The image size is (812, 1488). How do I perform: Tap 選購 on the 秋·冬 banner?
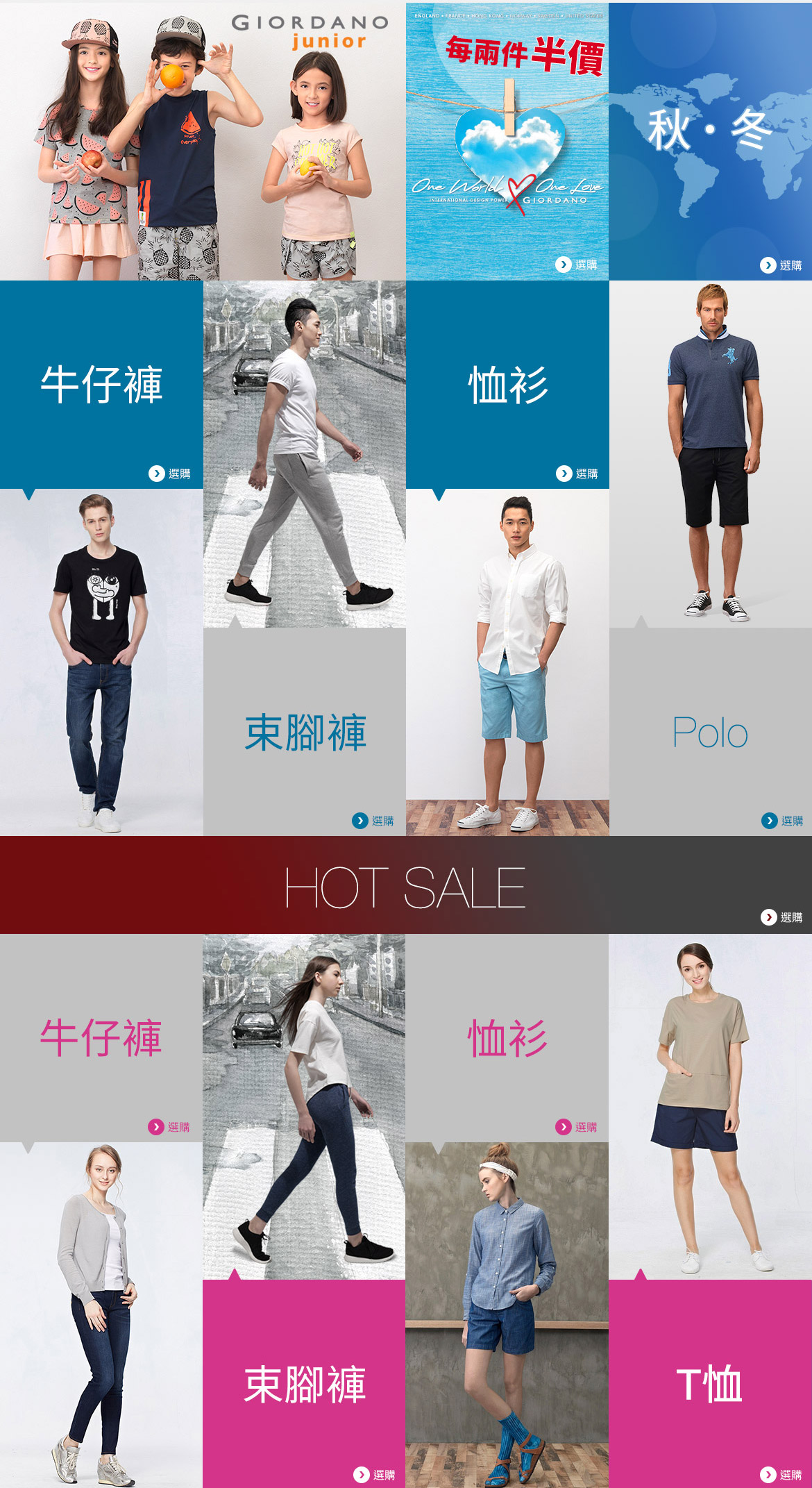[x=781, y=265]
